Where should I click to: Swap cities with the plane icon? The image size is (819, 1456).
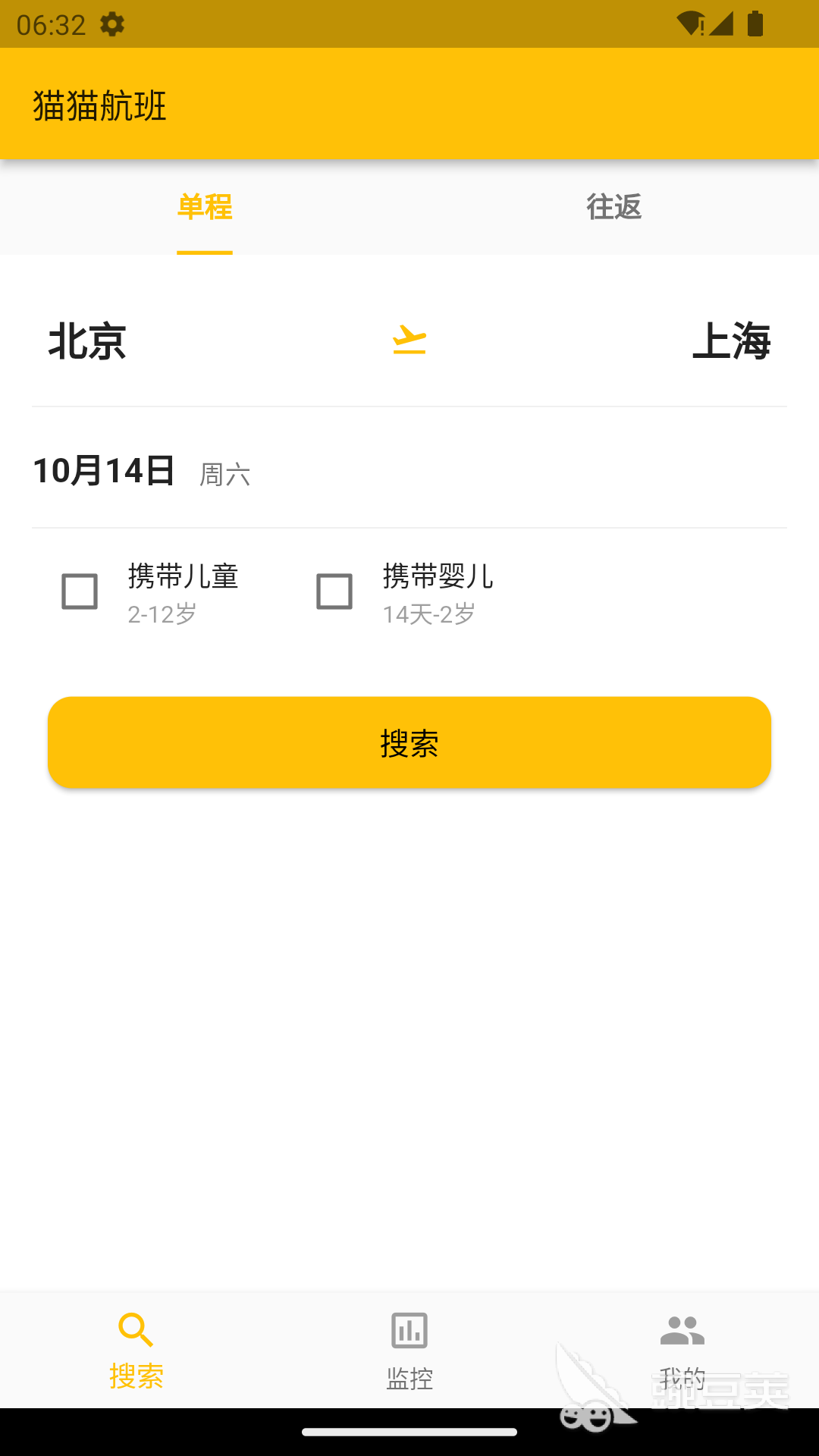tap(409, 340)
